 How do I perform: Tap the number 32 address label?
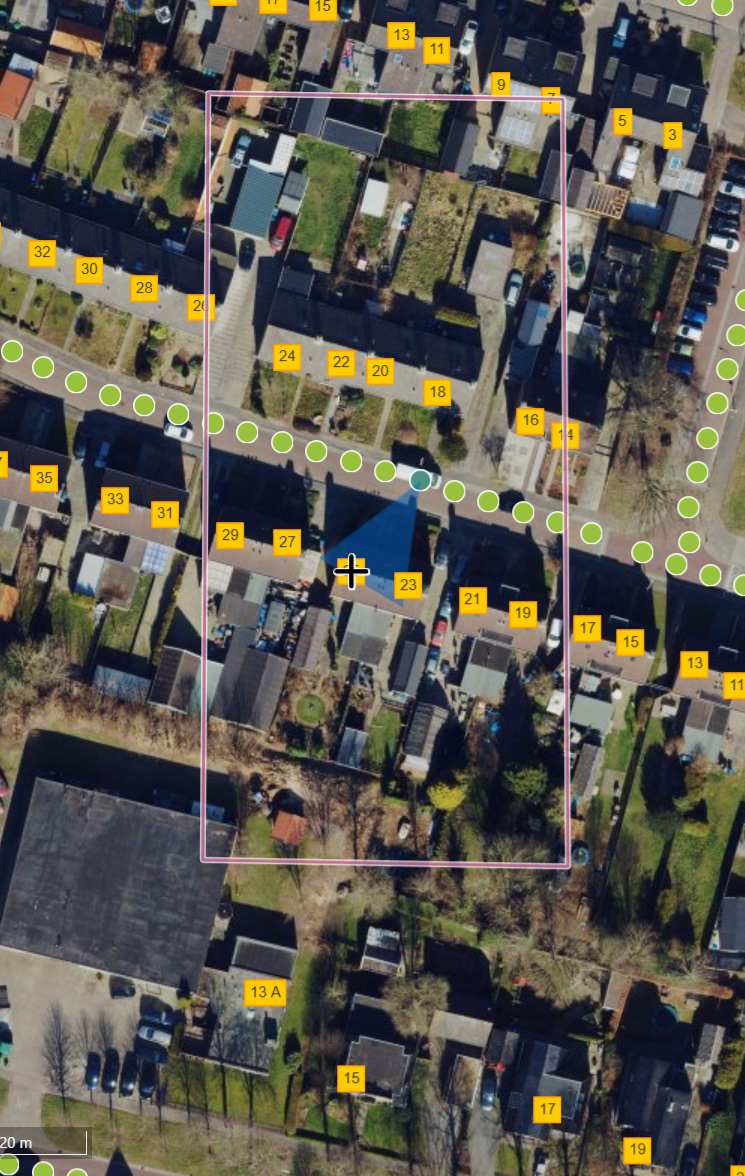41,252
